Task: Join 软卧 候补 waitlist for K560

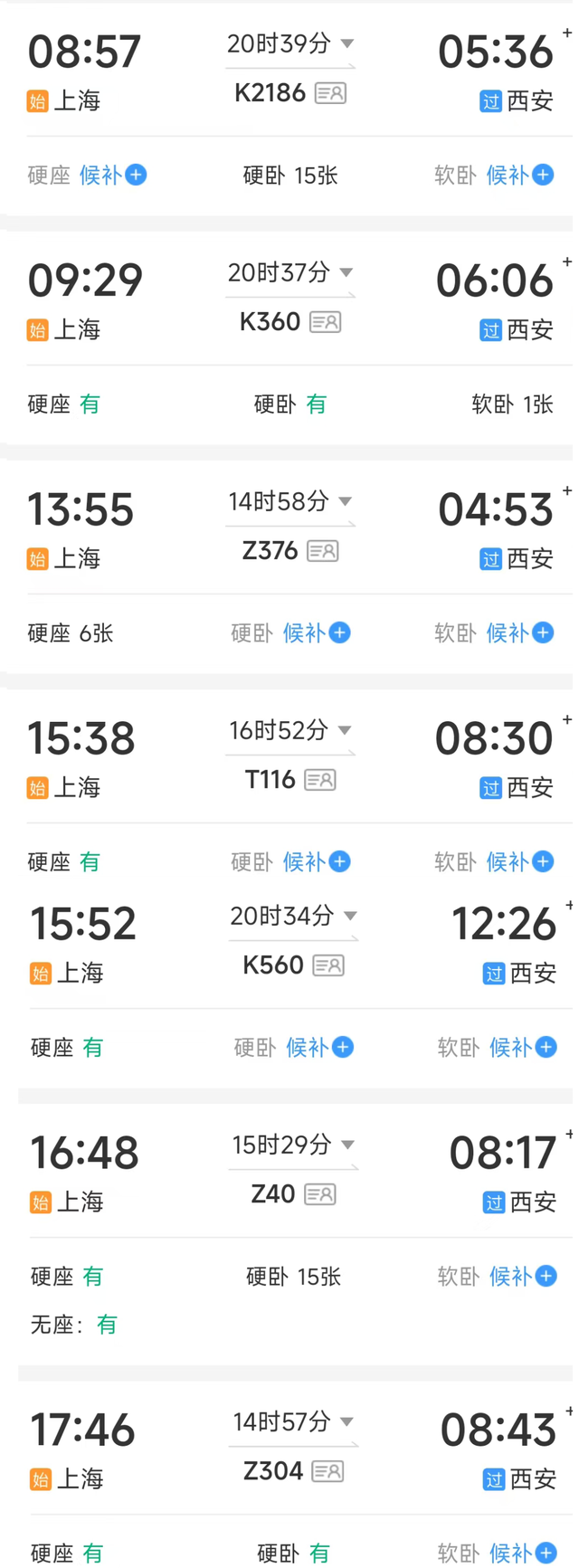Action: coord(523,1048)
